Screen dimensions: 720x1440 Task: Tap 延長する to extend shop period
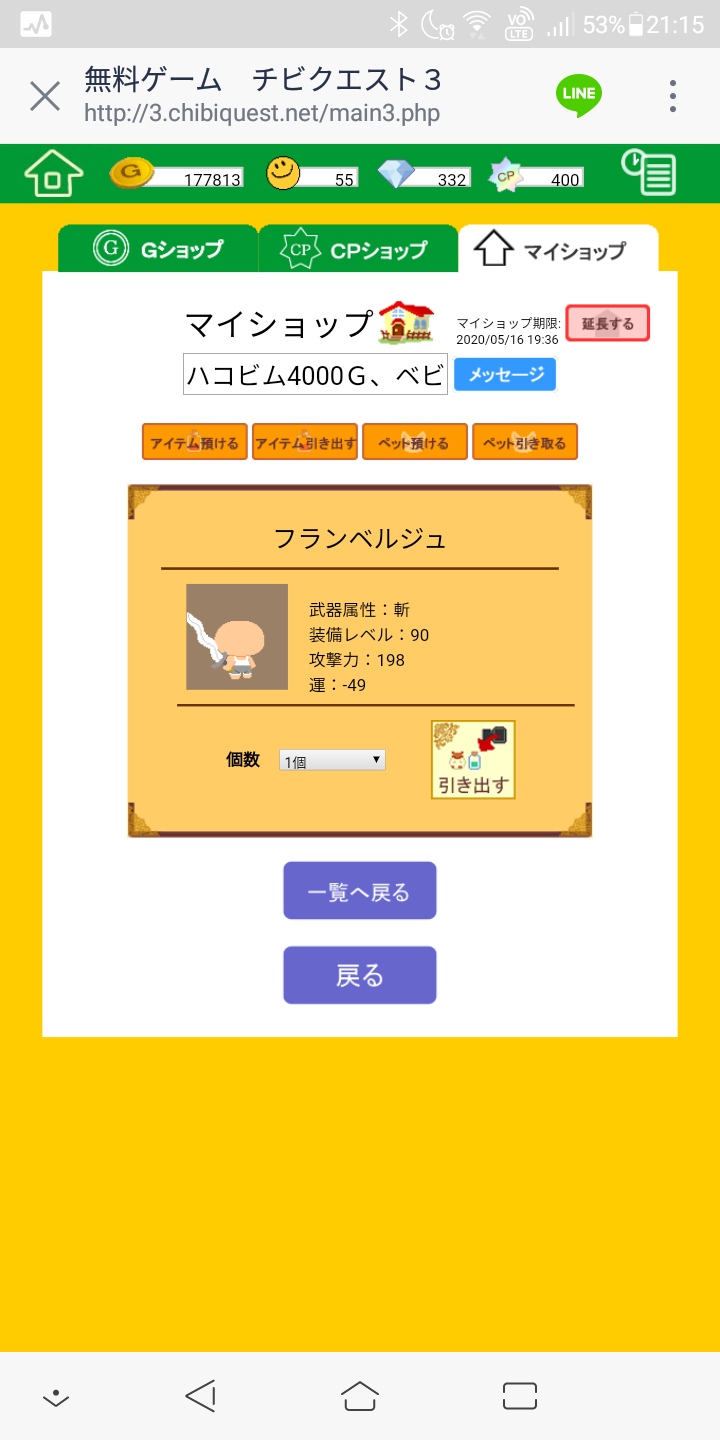point(607,324)
